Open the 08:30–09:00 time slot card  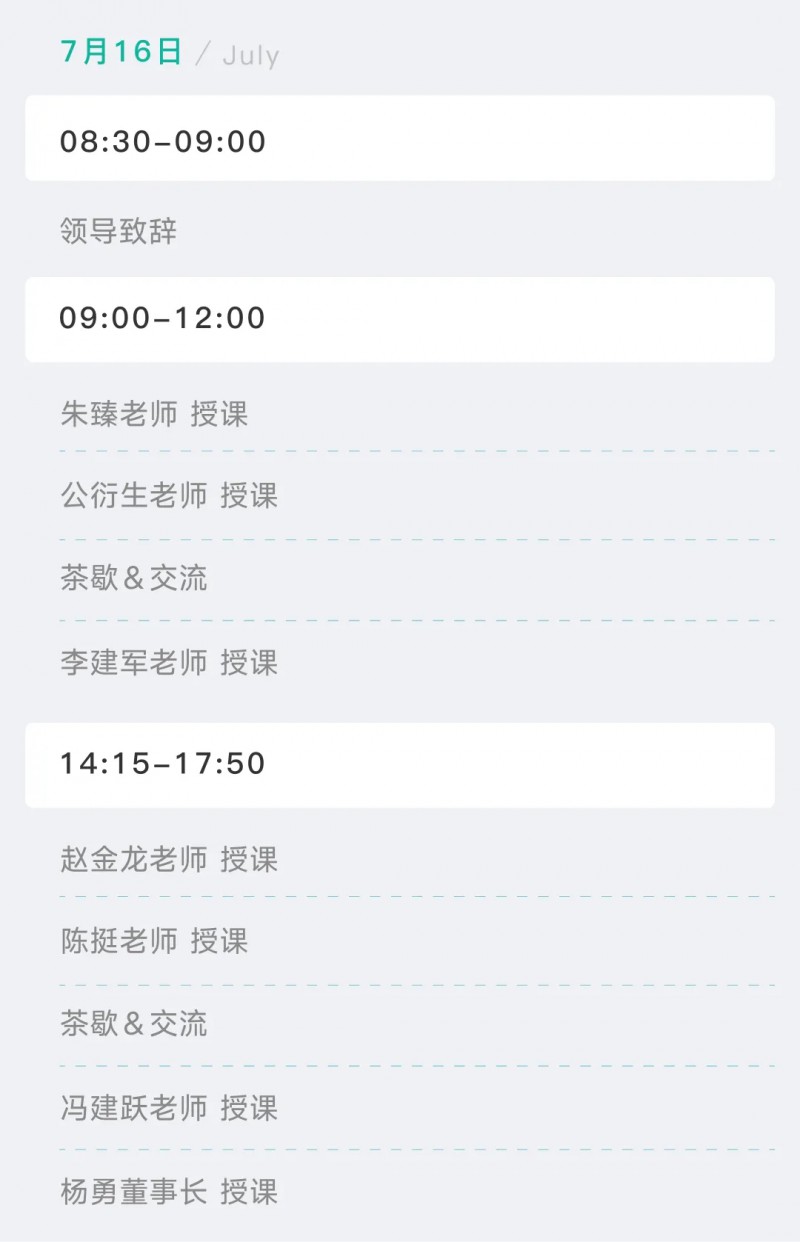coord(400,139)
